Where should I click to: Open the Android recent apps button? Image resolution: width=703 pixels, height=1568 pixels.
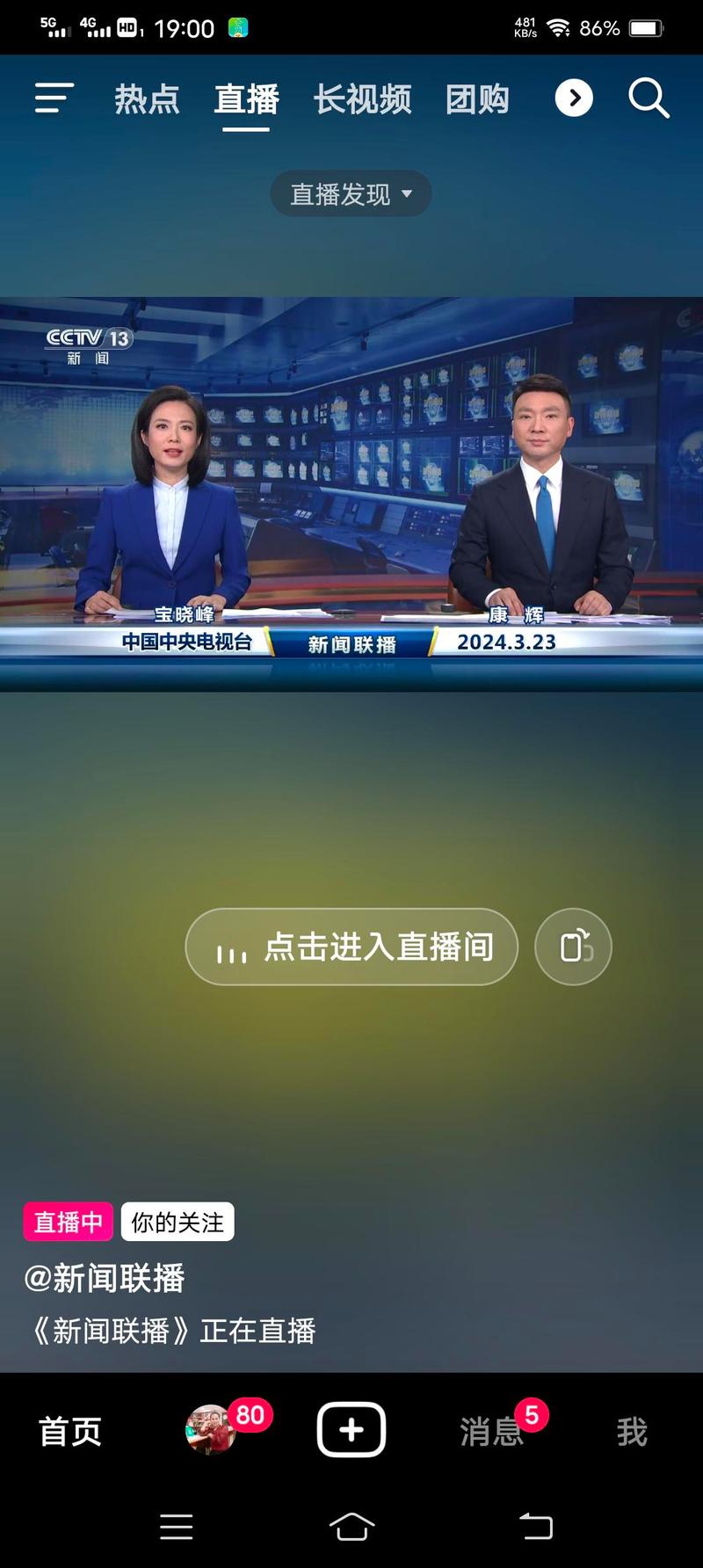point(176,1527)
